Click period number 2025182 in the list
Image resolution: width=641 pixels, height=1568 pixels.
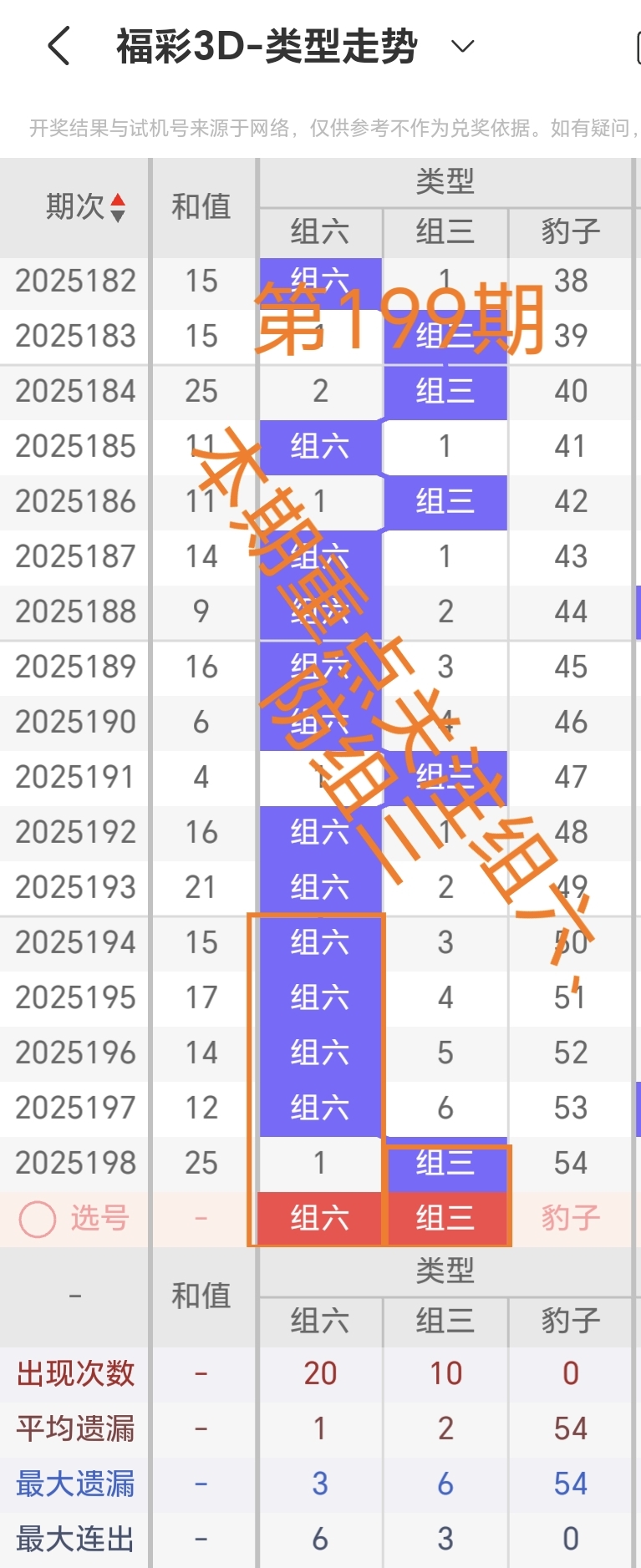pos(74,280)
